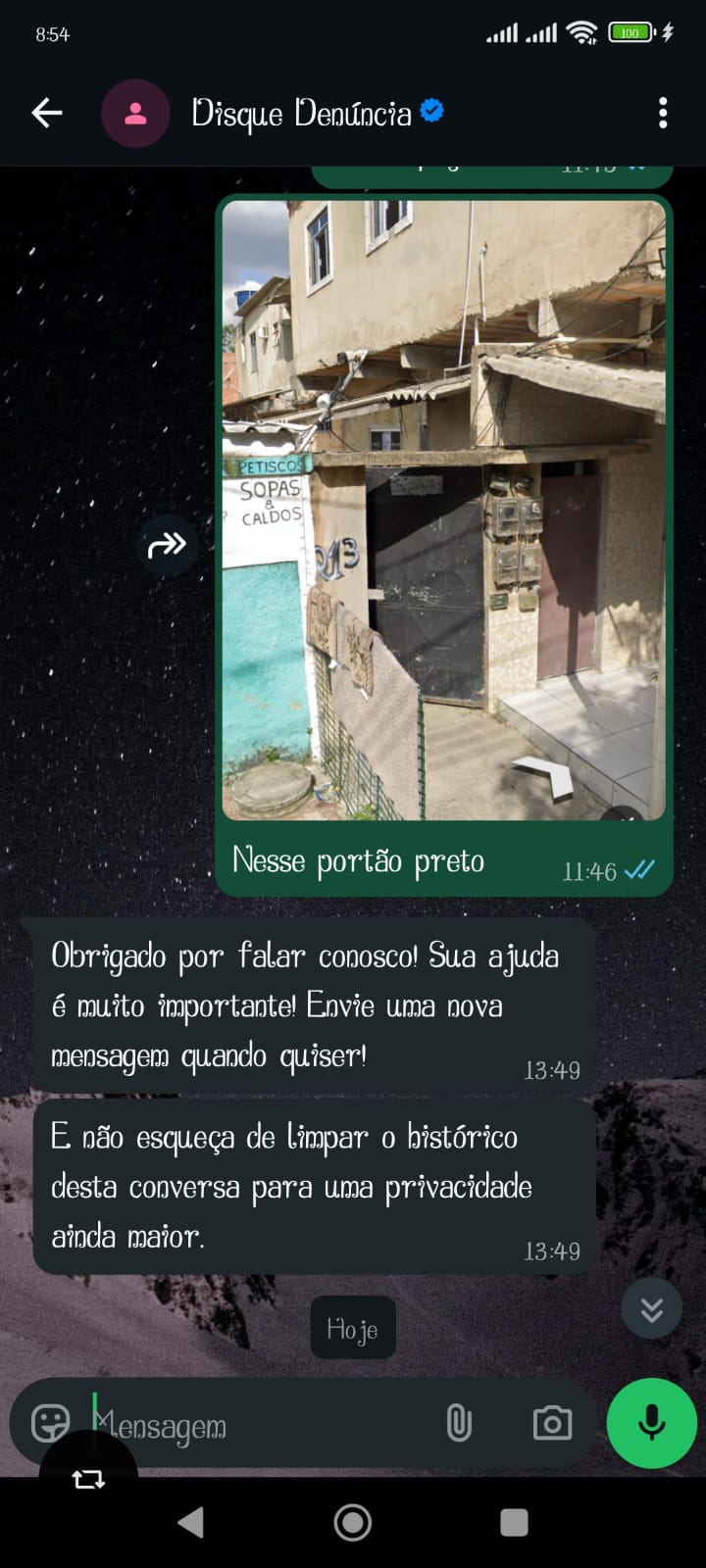Tap the system home button
Viewport: 706px width, 1568px height.
click(x=353, y=1522)
